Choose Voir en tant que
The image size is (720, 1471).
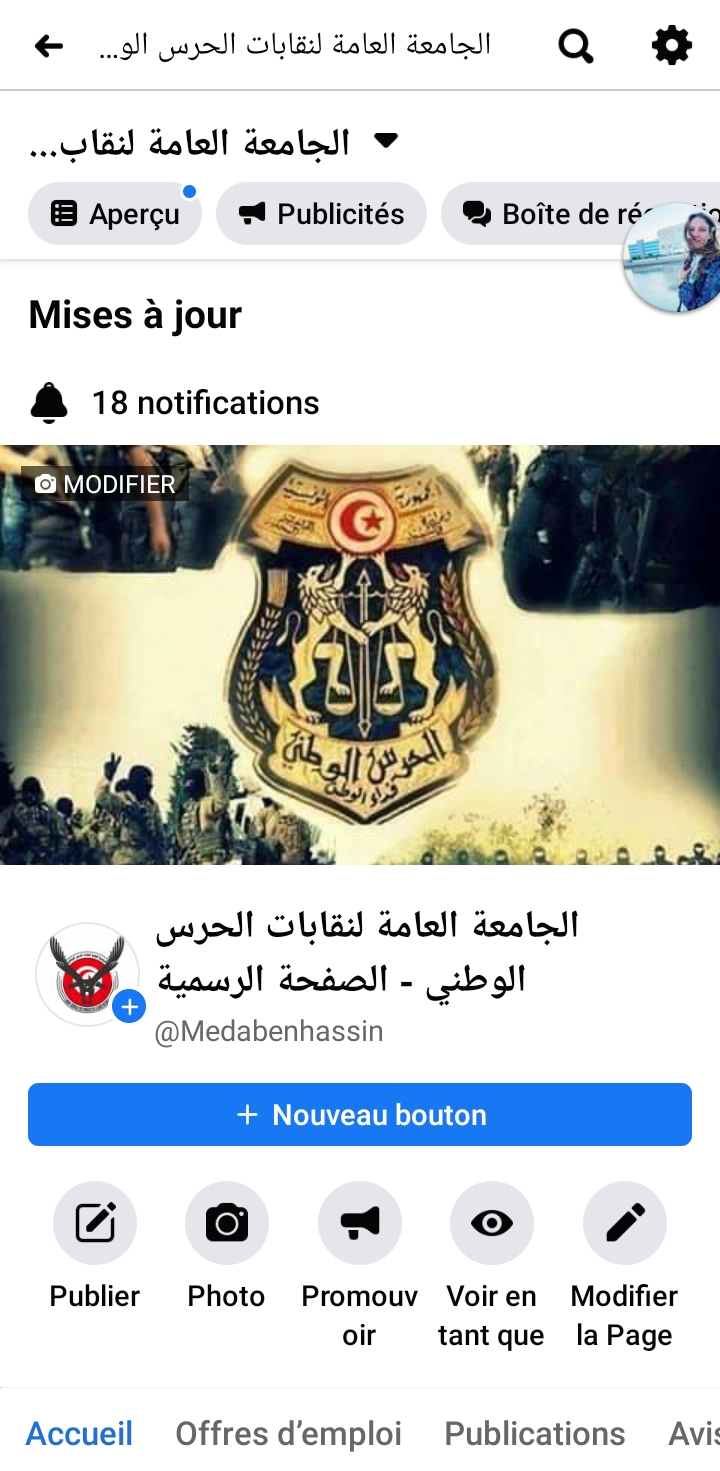pos(491,1265)
